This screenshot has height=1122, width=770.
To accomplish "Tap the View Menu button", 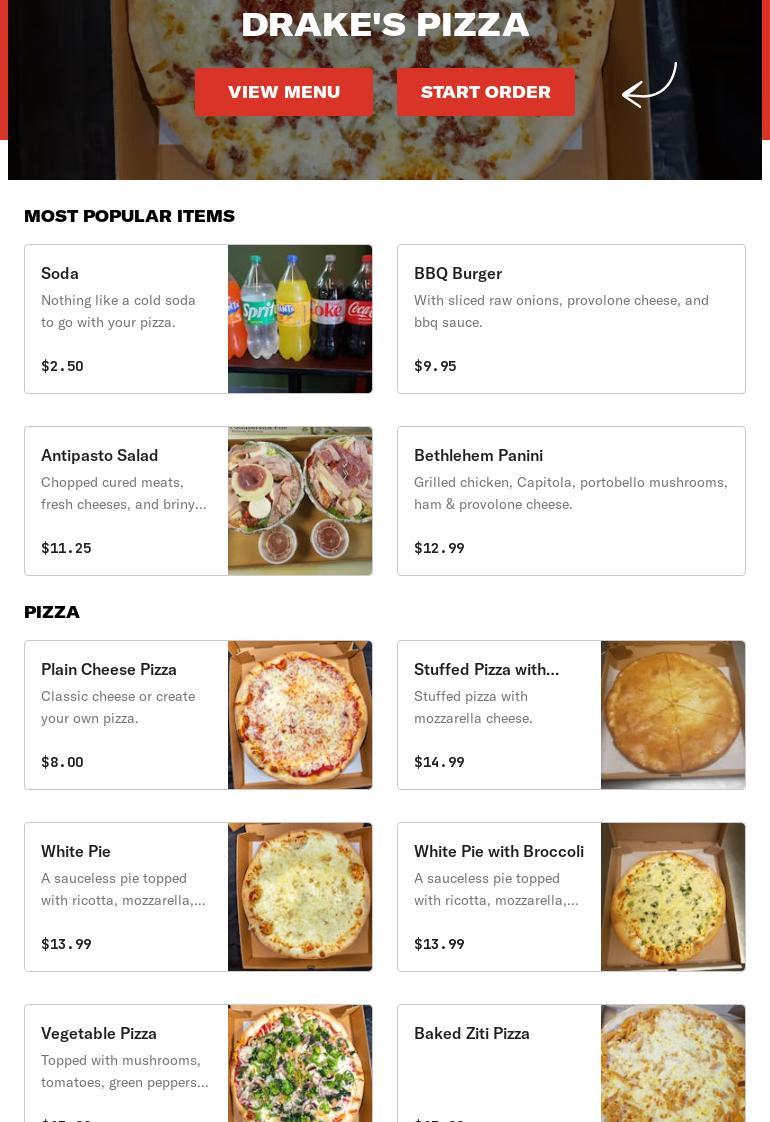I will pyautogui.click(x=284, y=92).
